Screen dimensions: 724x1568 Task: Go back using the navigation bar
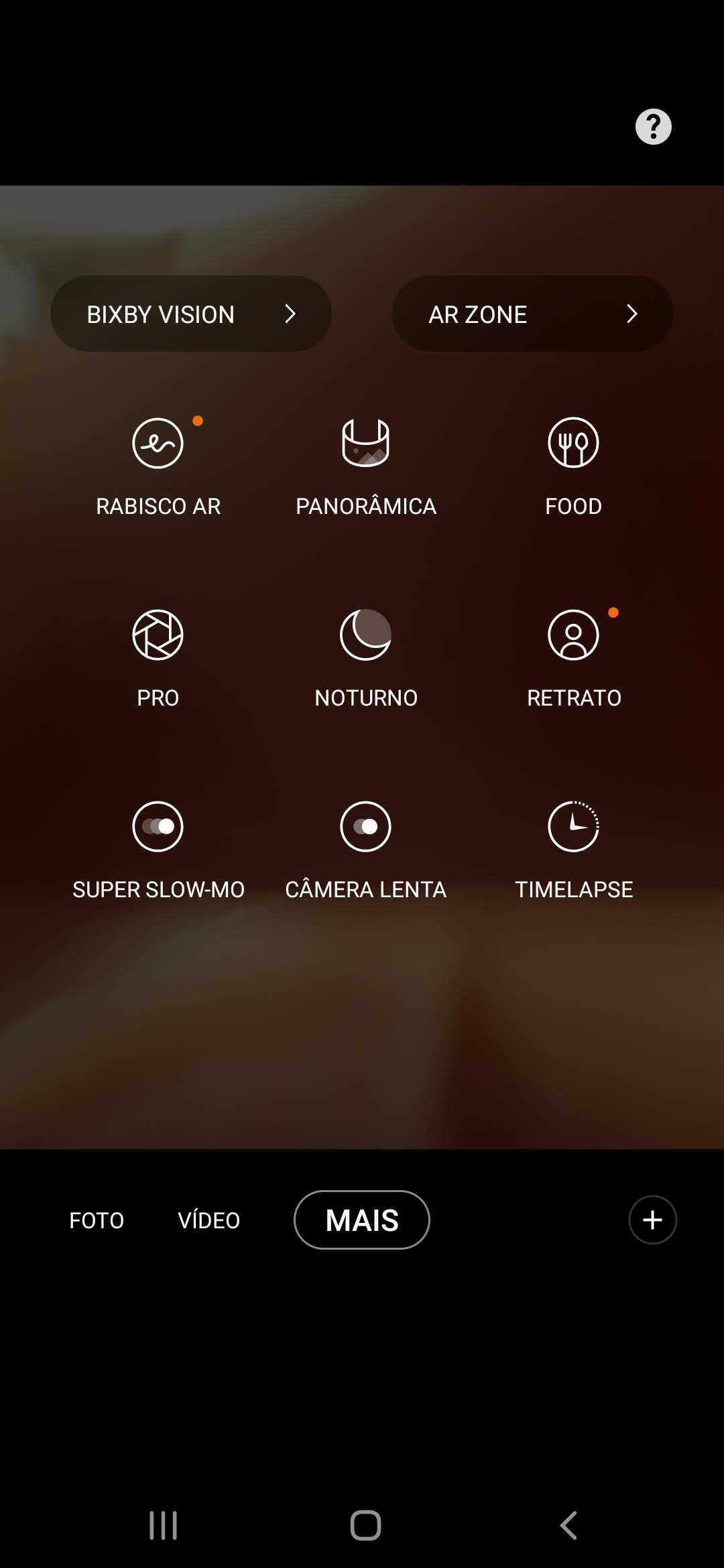pyautogui.click(x=568, y=1526)
